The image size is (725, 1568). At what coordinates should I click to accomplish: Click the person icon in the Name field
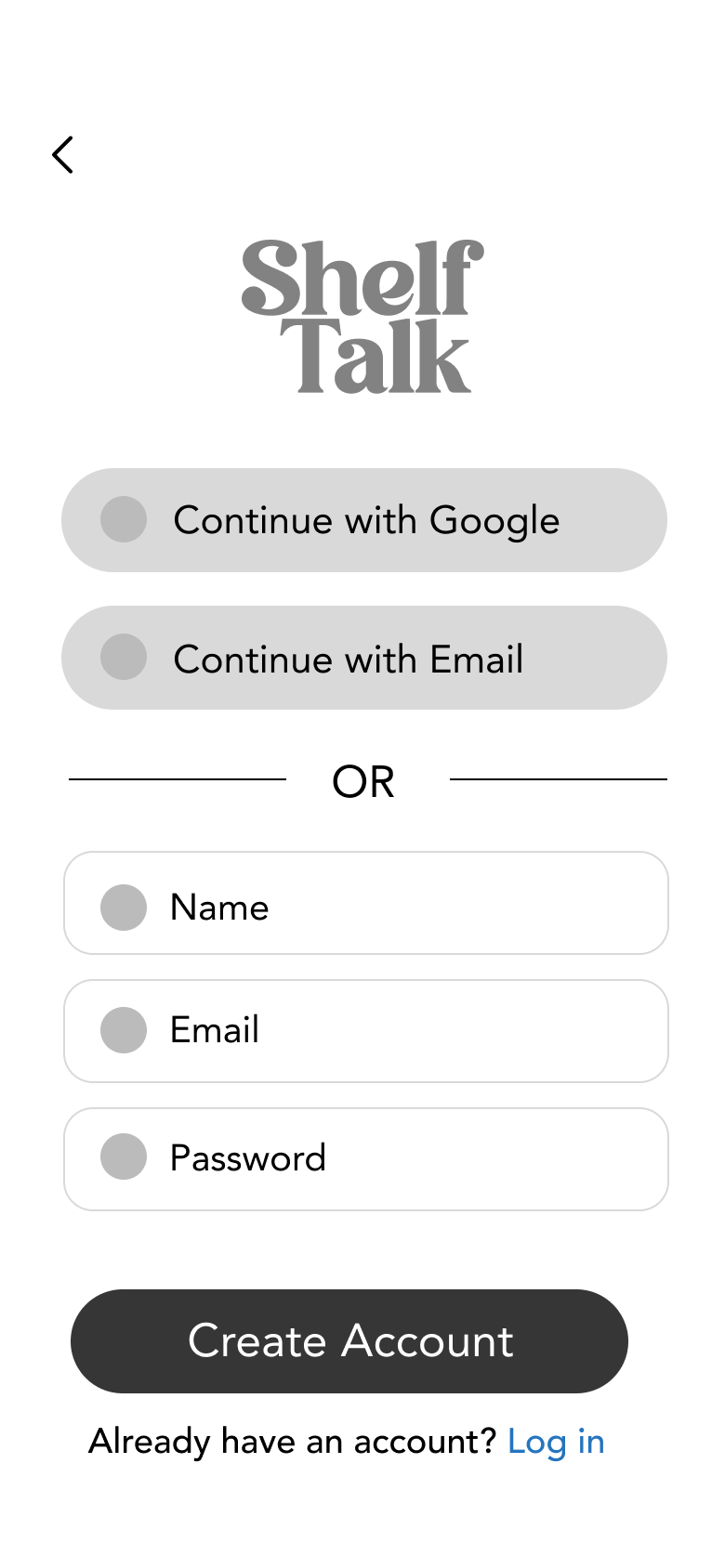coord(123,906)
